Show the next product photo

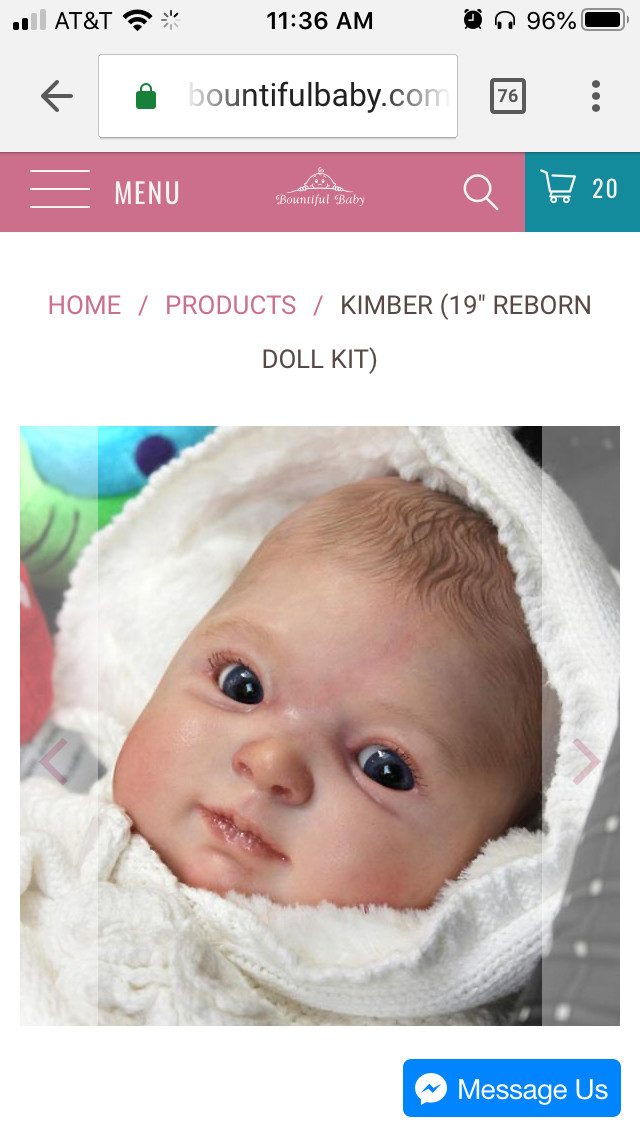[586, 761]
